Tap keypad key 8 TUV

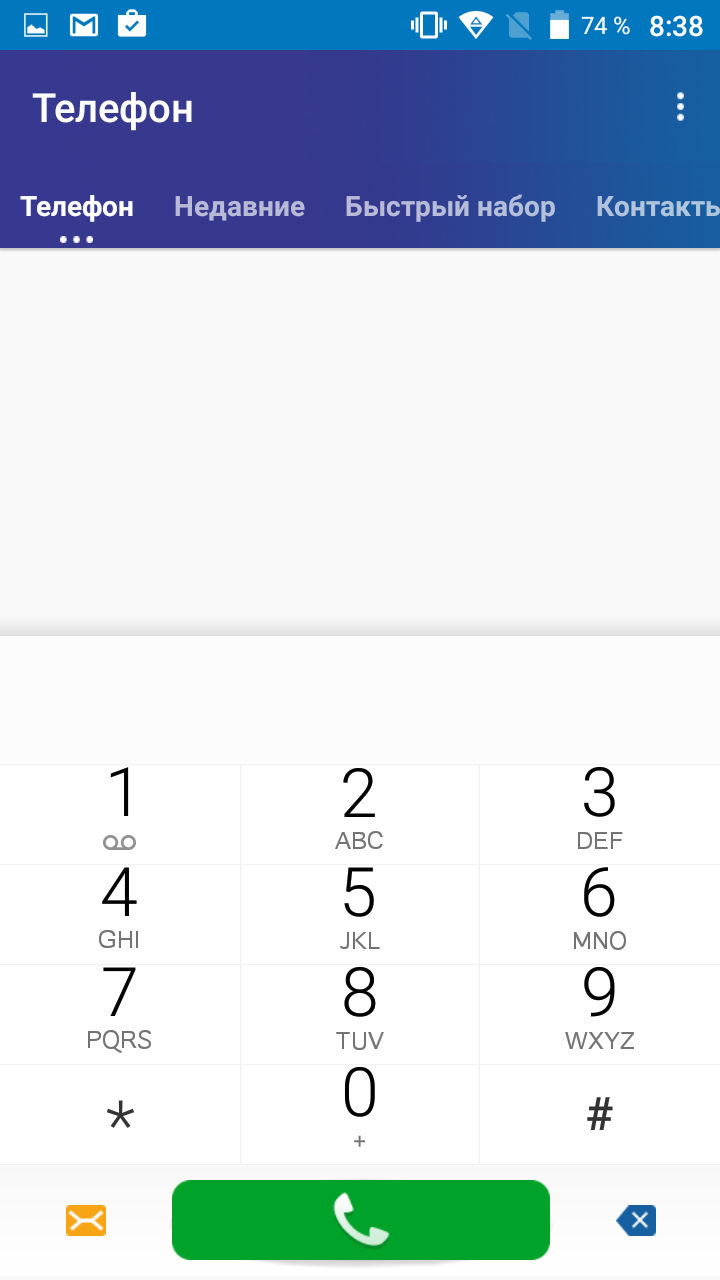pos(360,1014)
